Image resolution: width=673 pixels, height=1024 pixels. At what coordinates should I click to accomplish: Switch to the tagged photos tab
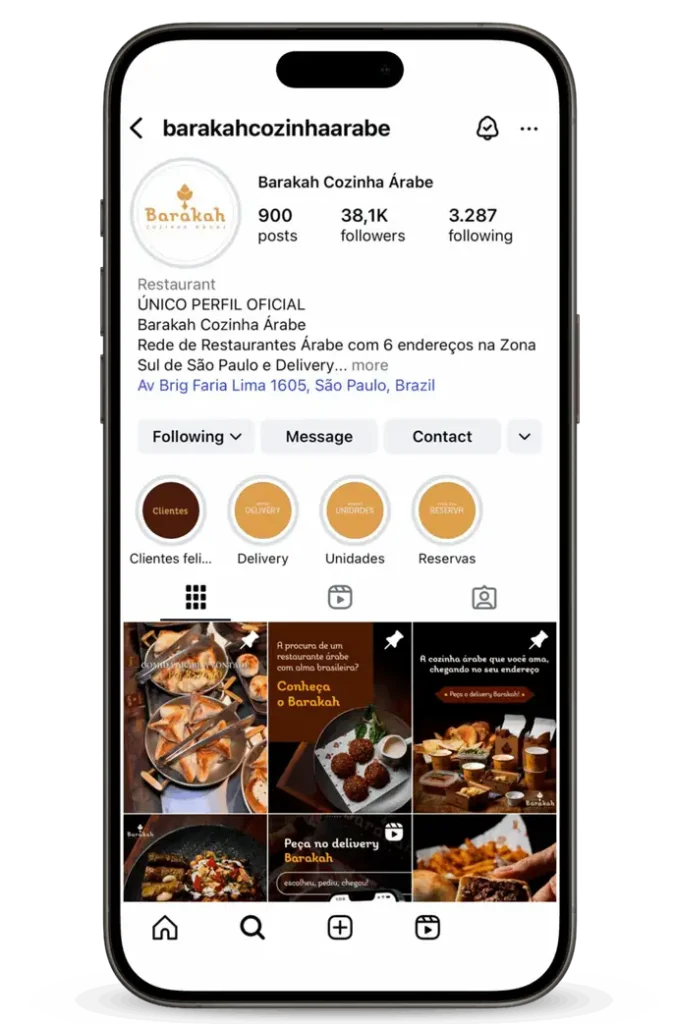point(484,598)
